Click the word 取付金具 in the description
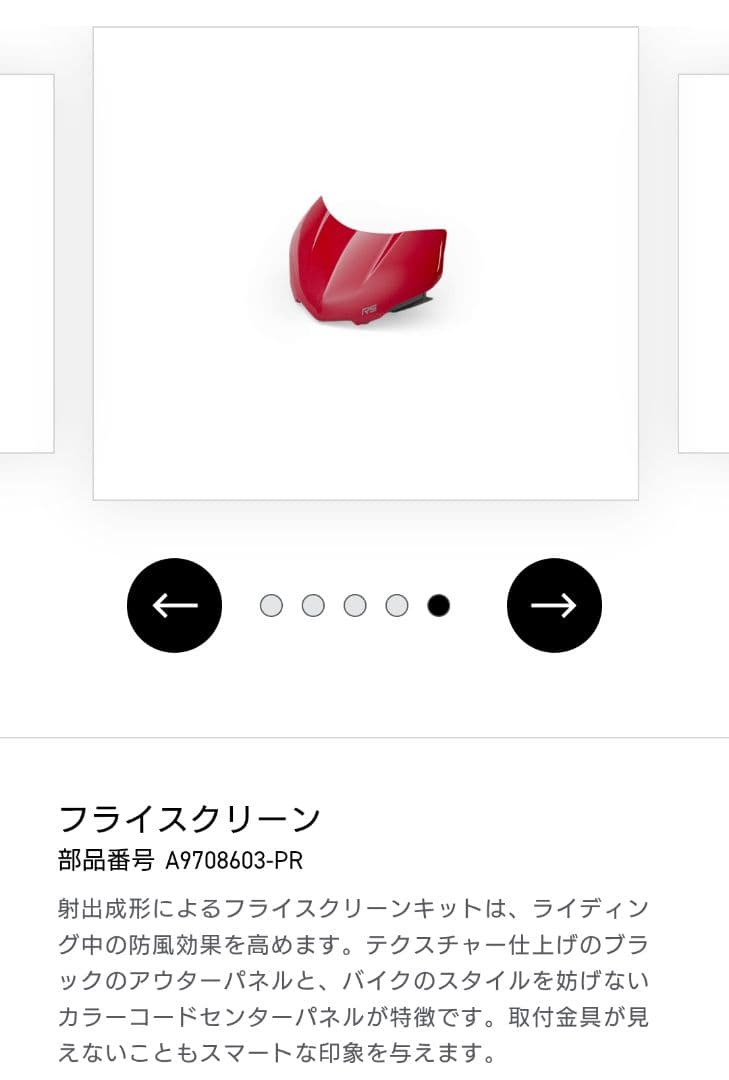The height and width of the screenshot is (1080, 729). click(565, 1016)
